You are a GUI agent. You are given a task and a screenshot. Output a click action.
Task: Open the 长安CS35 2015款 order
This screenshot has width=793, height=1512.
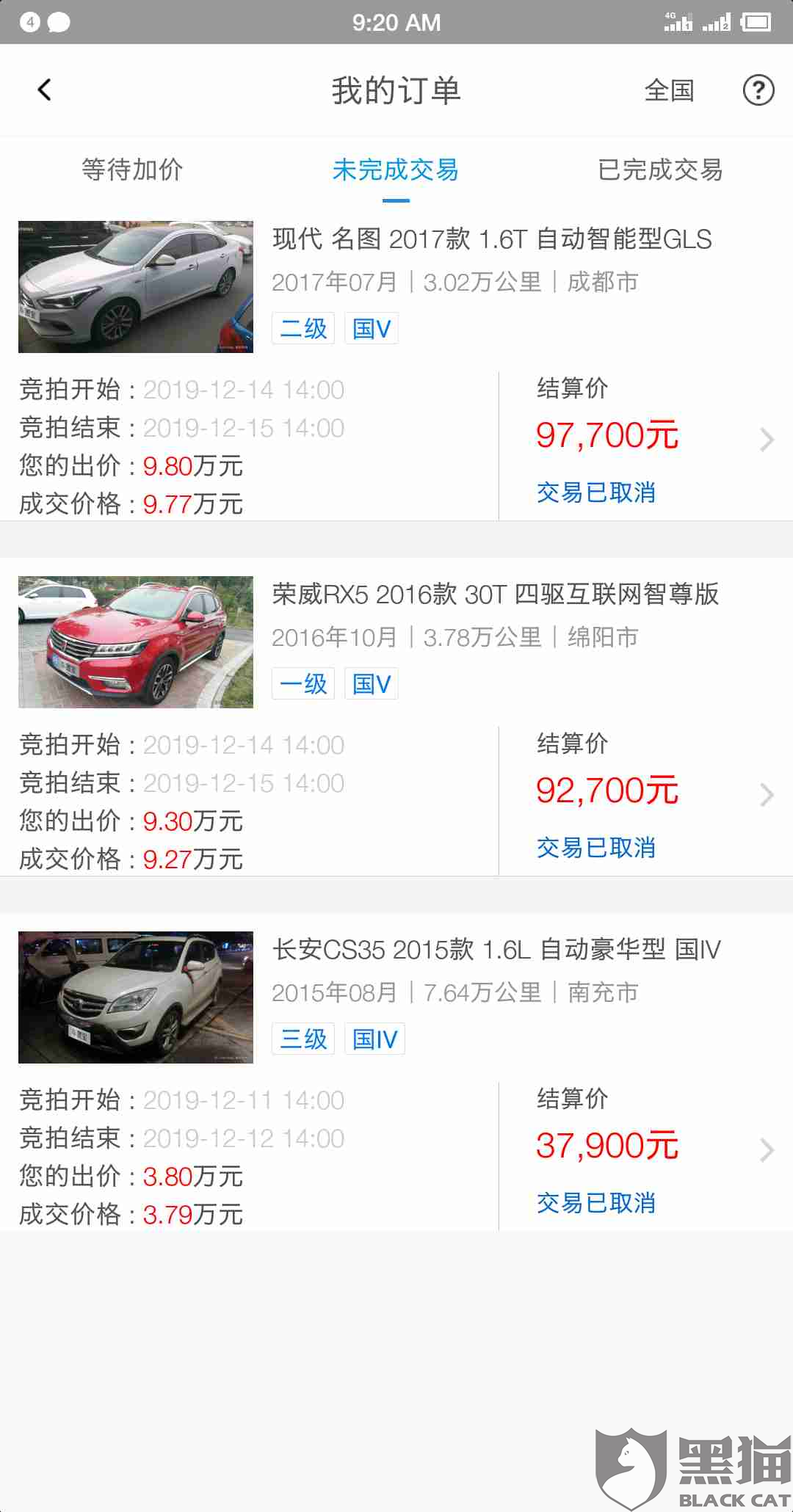[x=496, y=950]
